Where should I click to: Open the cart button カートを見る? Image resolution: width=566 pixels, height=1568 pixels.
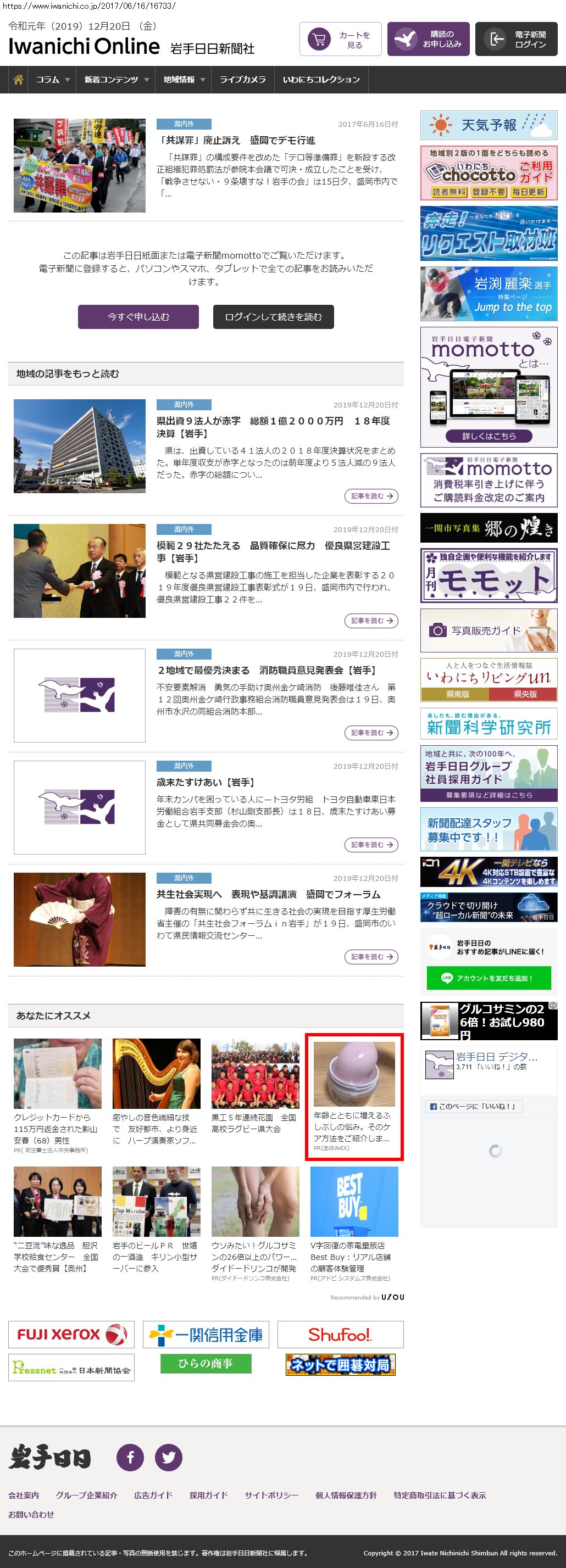pyautogui.click(x=340, y=40)
